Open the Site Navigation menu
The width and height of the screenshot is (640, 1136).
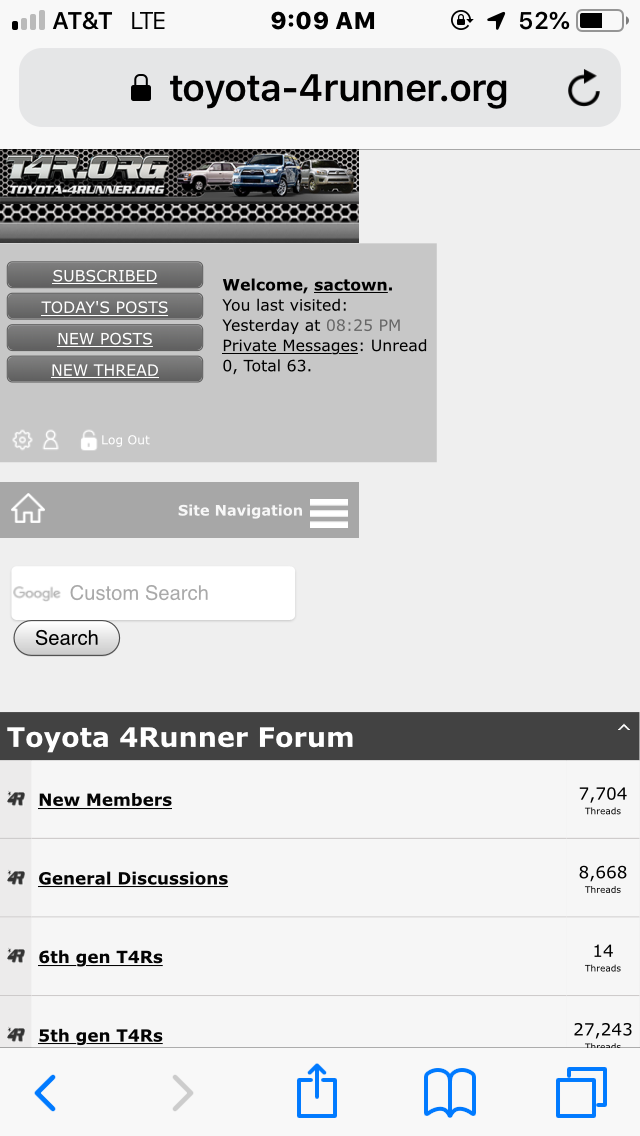point(262,510)
